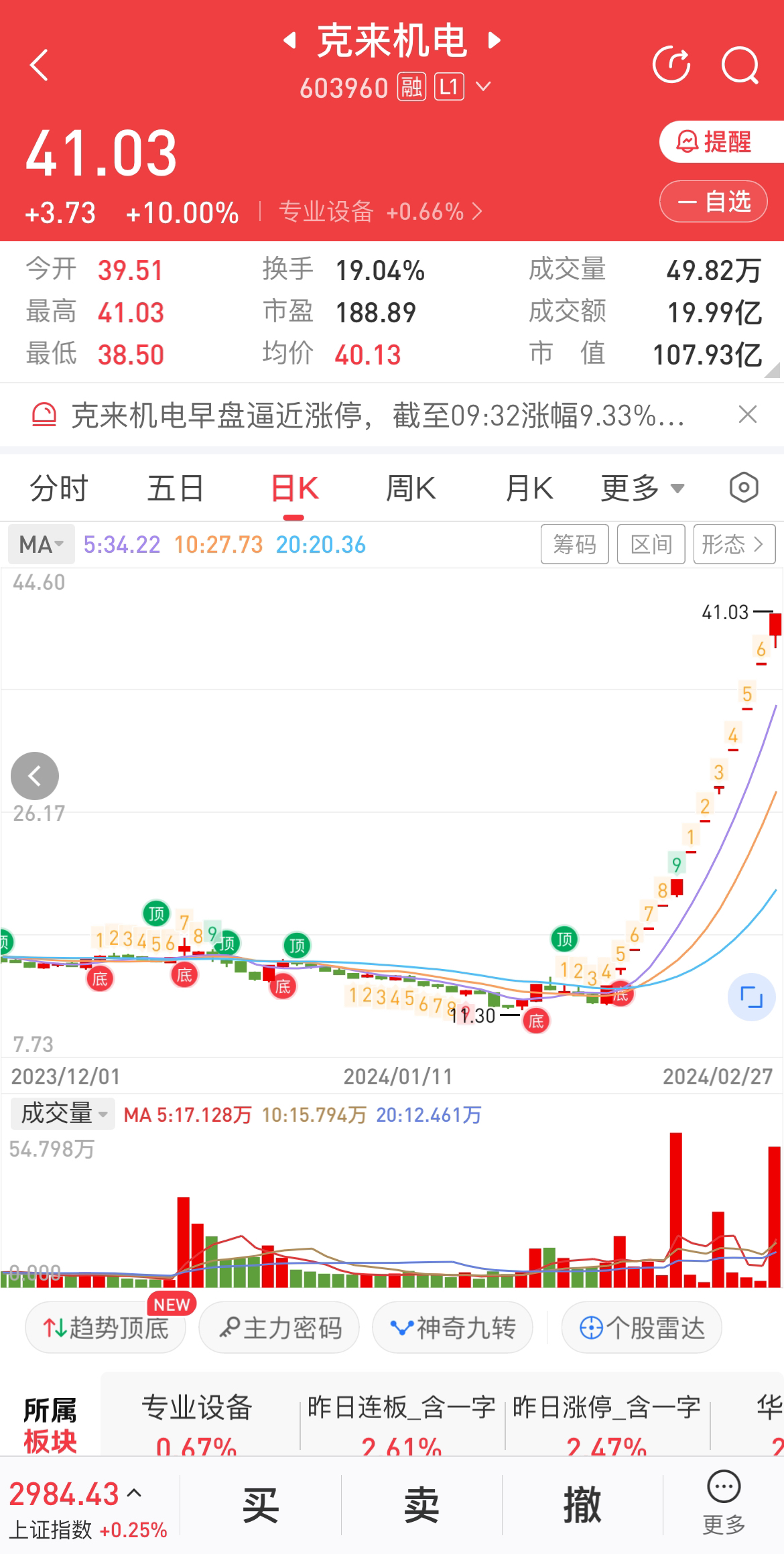The height and width of the screenshot is (1554, 784).
Task: Tap the 买 buy button
Action: click(x=260, y=1505)
